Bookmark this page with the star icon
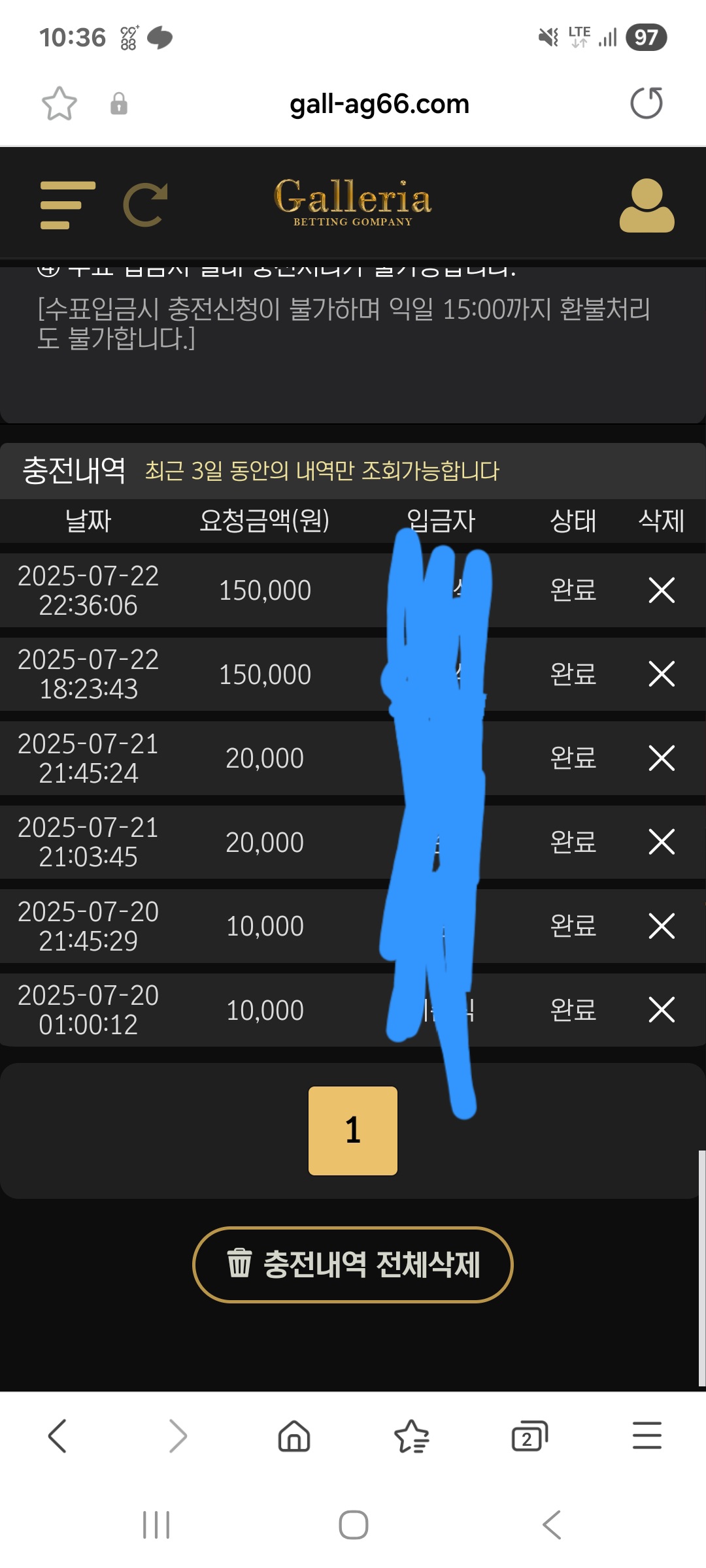The width and height of the screenshot is (706, 1568). tap(59, 104)
